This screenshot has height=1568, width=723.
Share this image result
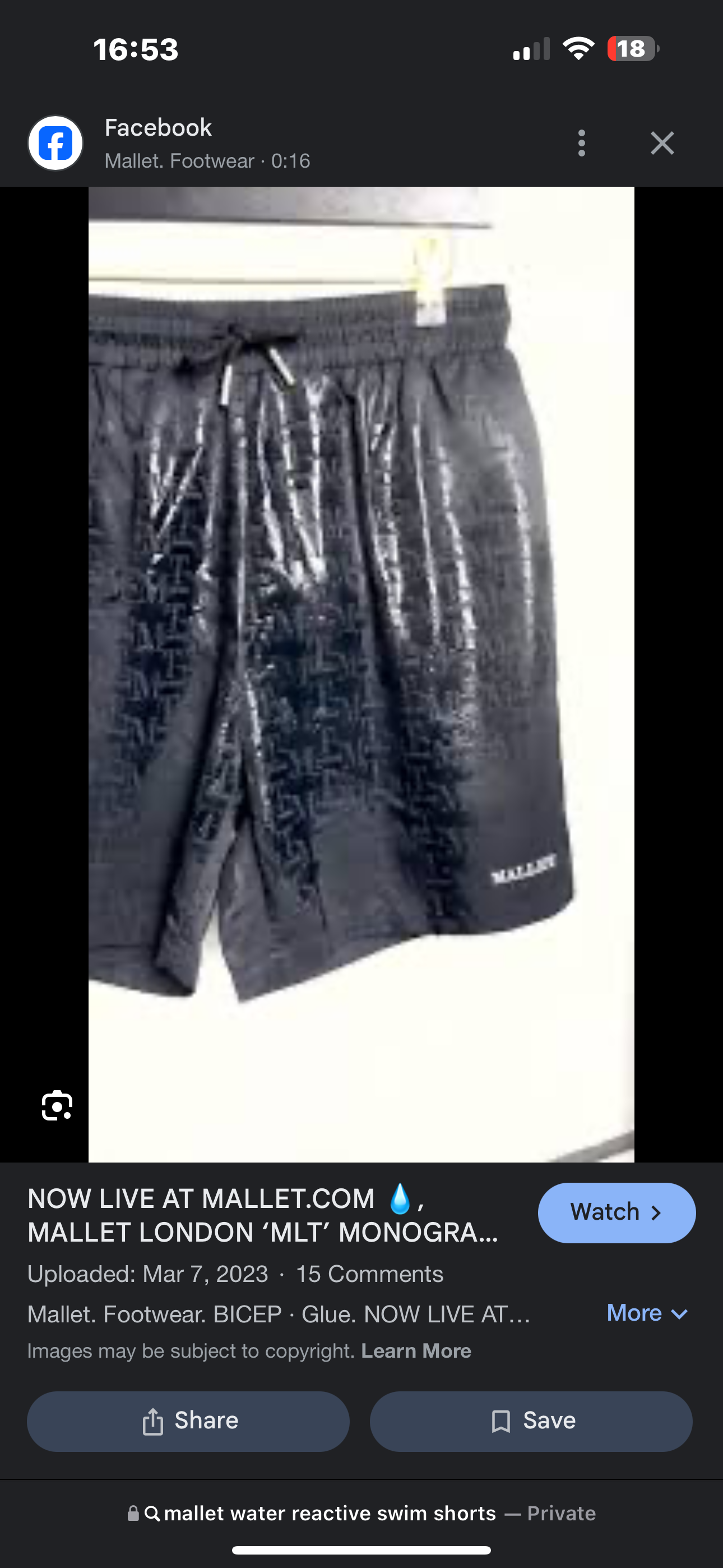tap(188, 1421)
